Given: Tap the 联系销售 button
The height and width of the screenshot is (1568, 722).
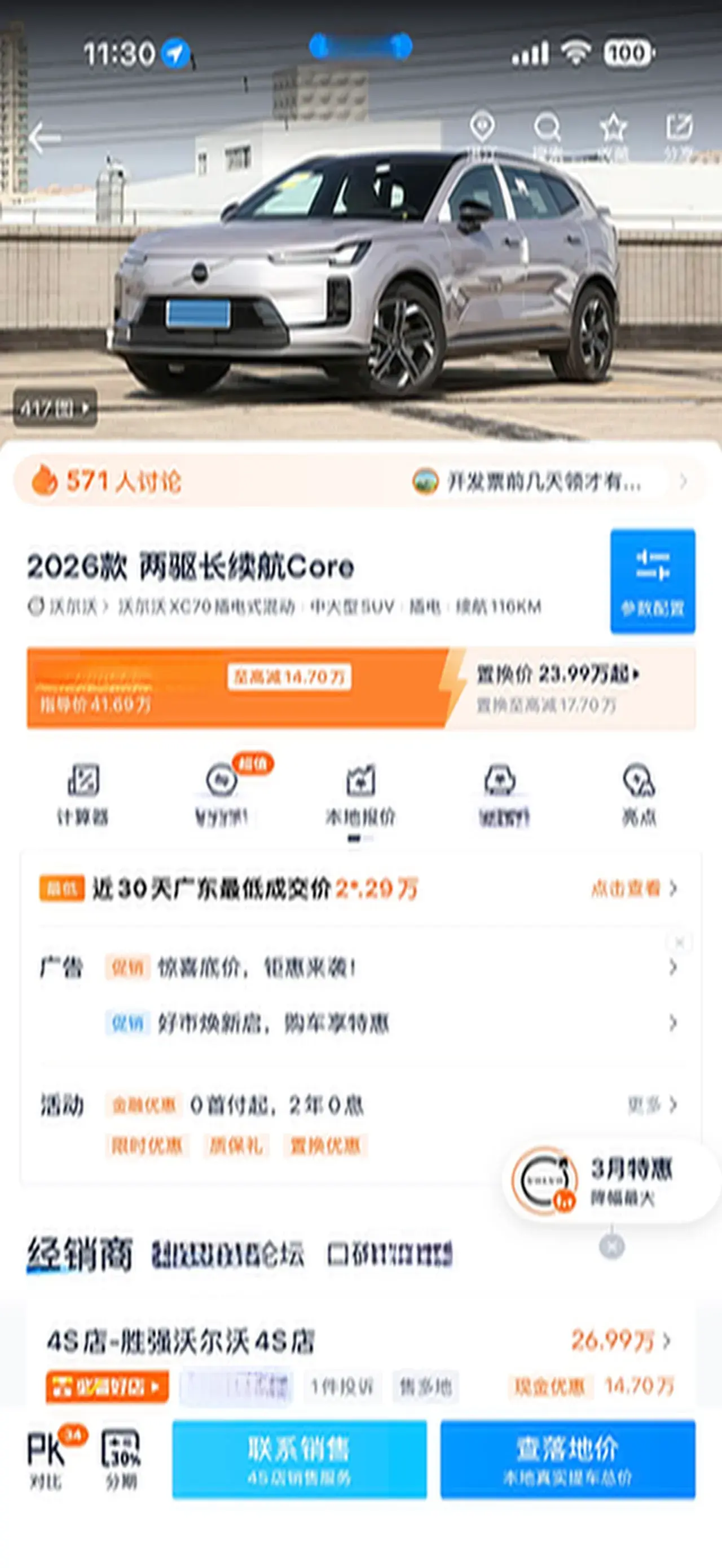Looking at the screenshot, I should point(299,1459).
